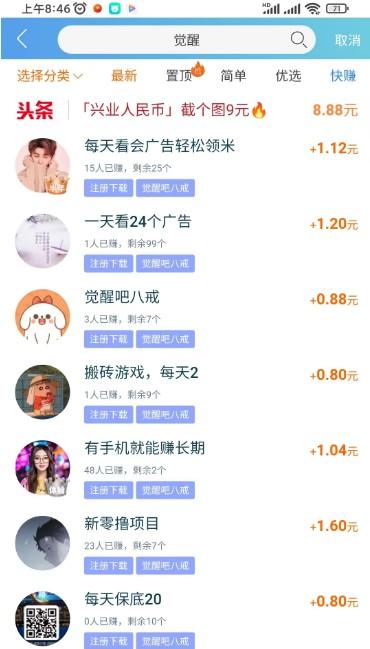Open the 觉醒吧八戒 task listing
The width and height of the screenshot is (370, 649).
[187, 317]
